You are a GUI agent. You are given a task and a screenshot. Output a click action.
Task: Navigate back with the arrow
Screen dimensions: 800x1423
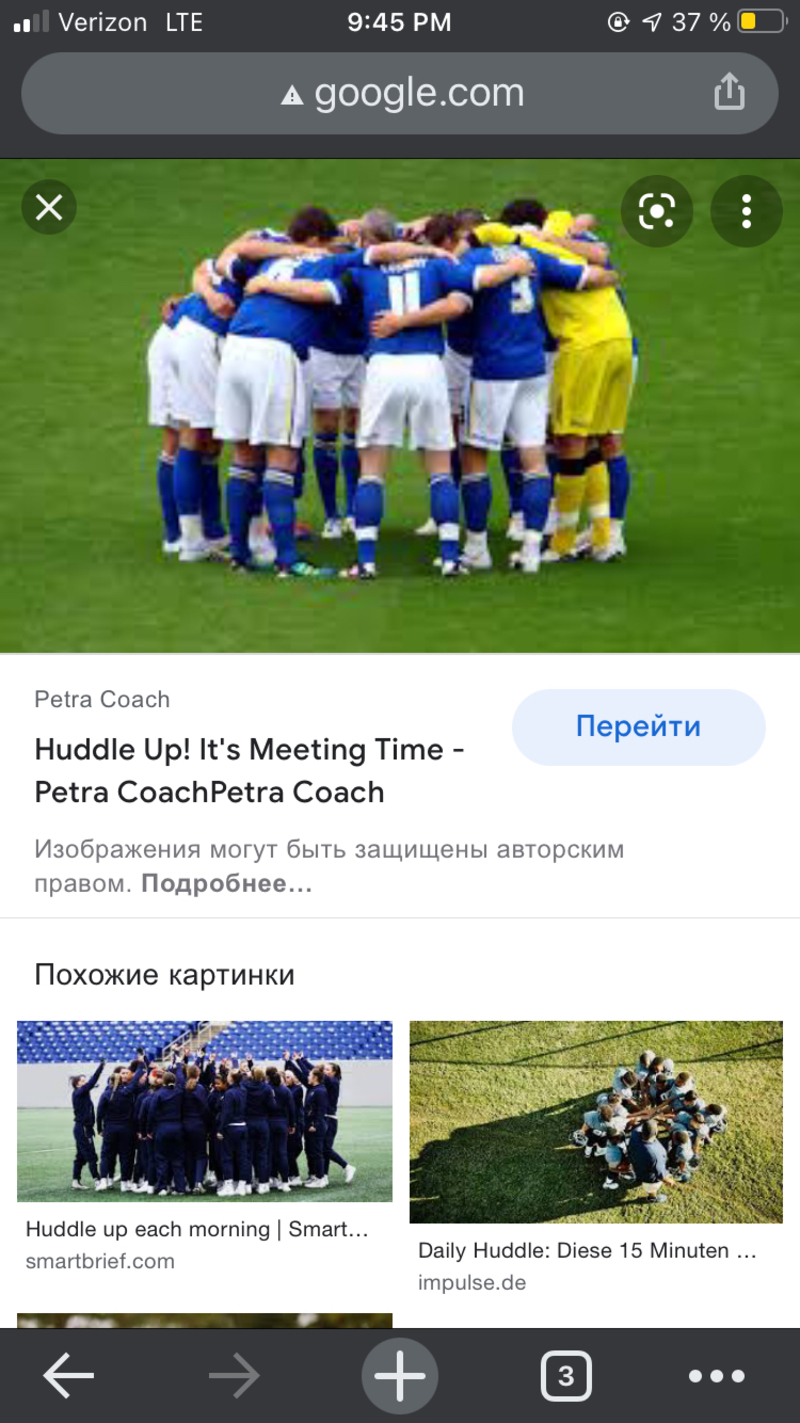[x=67, y=1375]
